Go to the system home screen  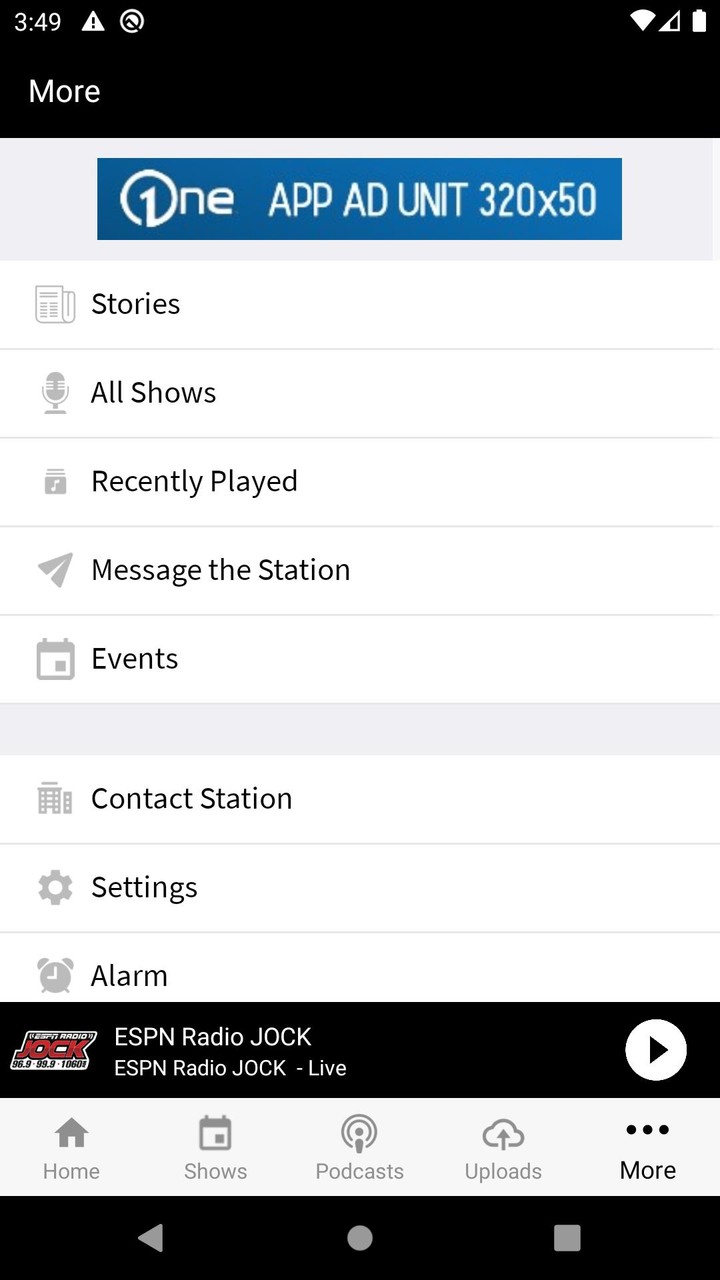pyautogui.click(x=360, y=1238)
